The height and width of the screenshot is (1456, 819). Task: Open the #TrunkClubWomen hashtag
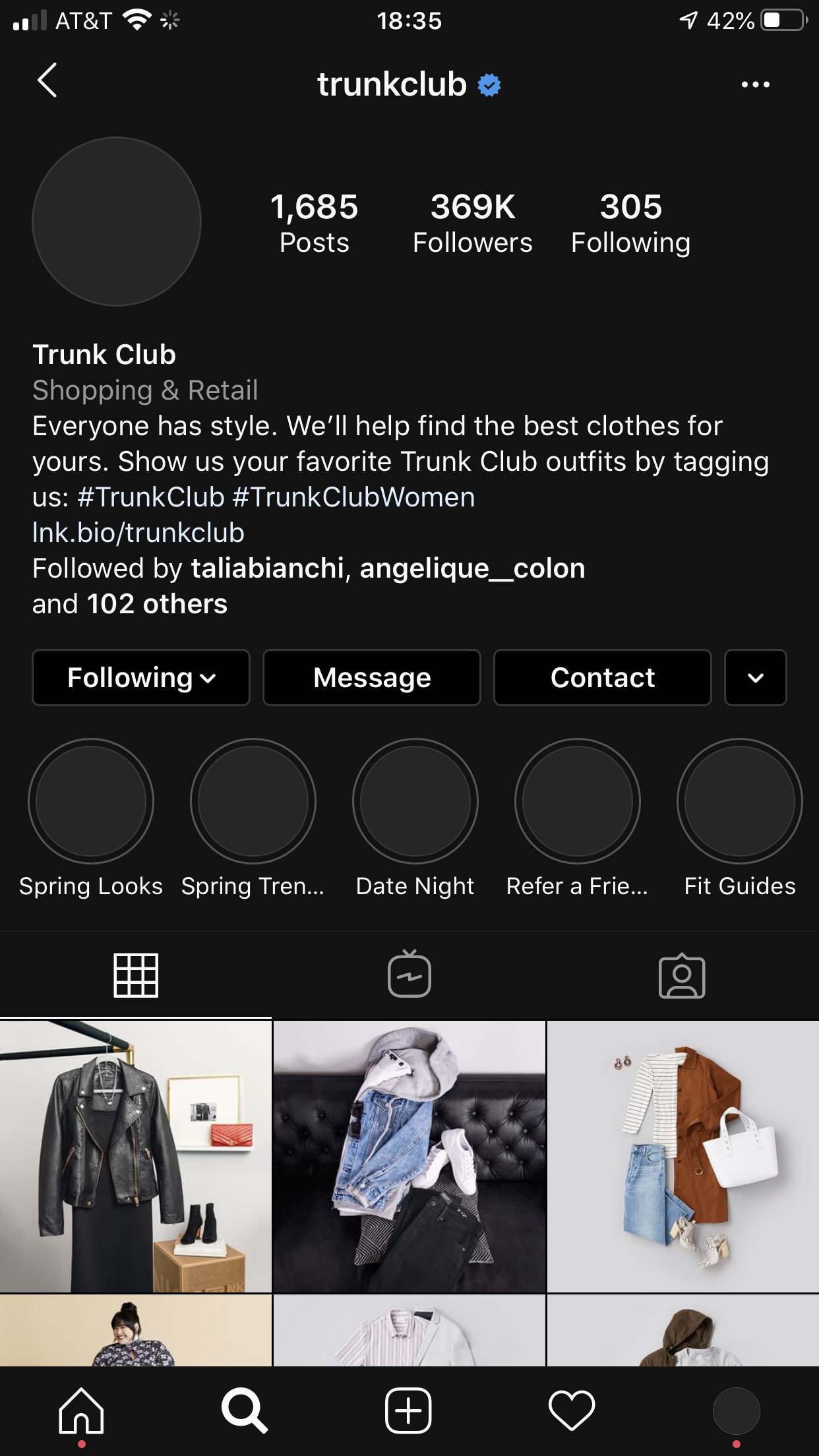click(353, 497)
